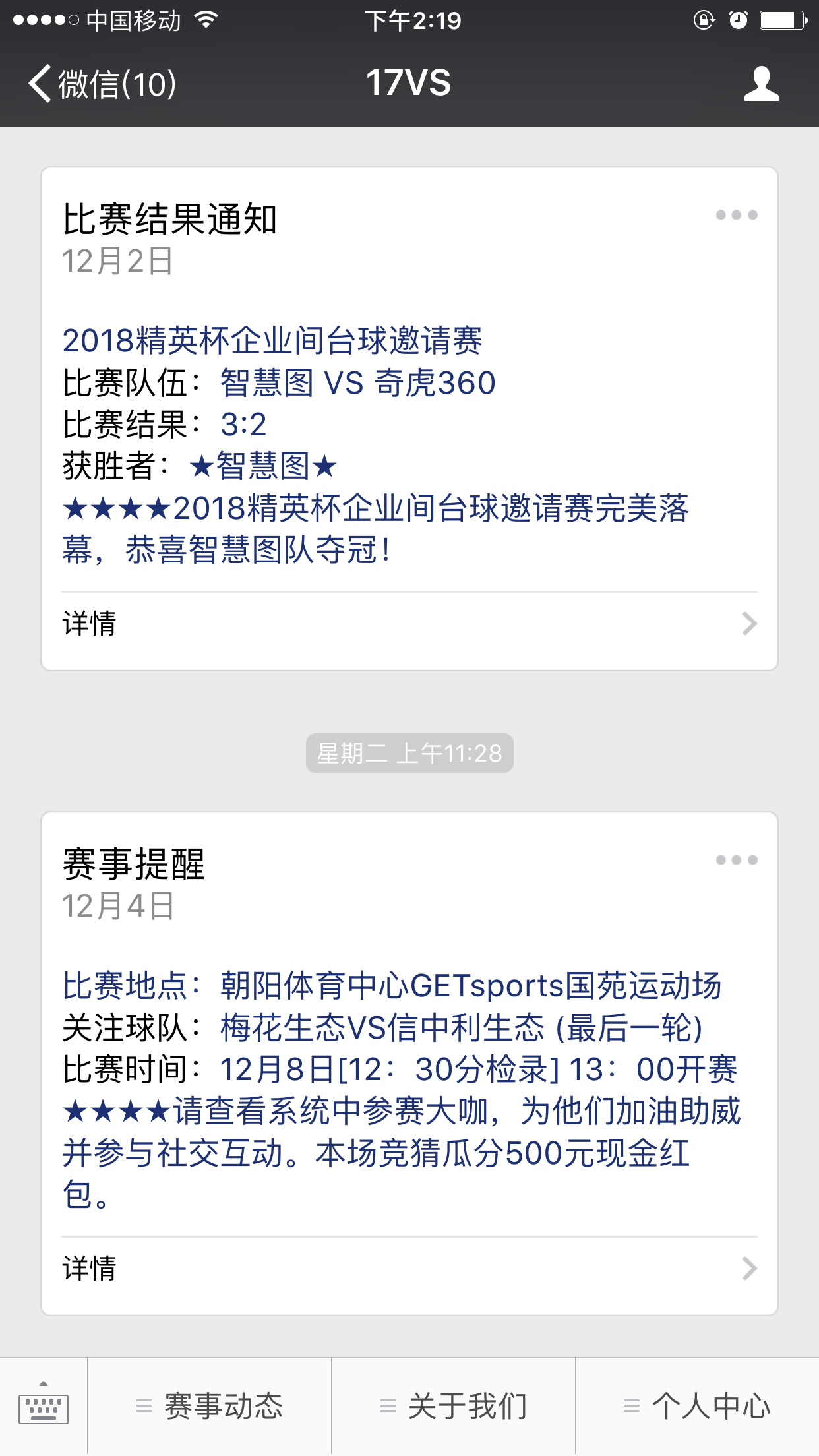
Task: Open the 关于我们 menu
Action: coord(454,1406)
